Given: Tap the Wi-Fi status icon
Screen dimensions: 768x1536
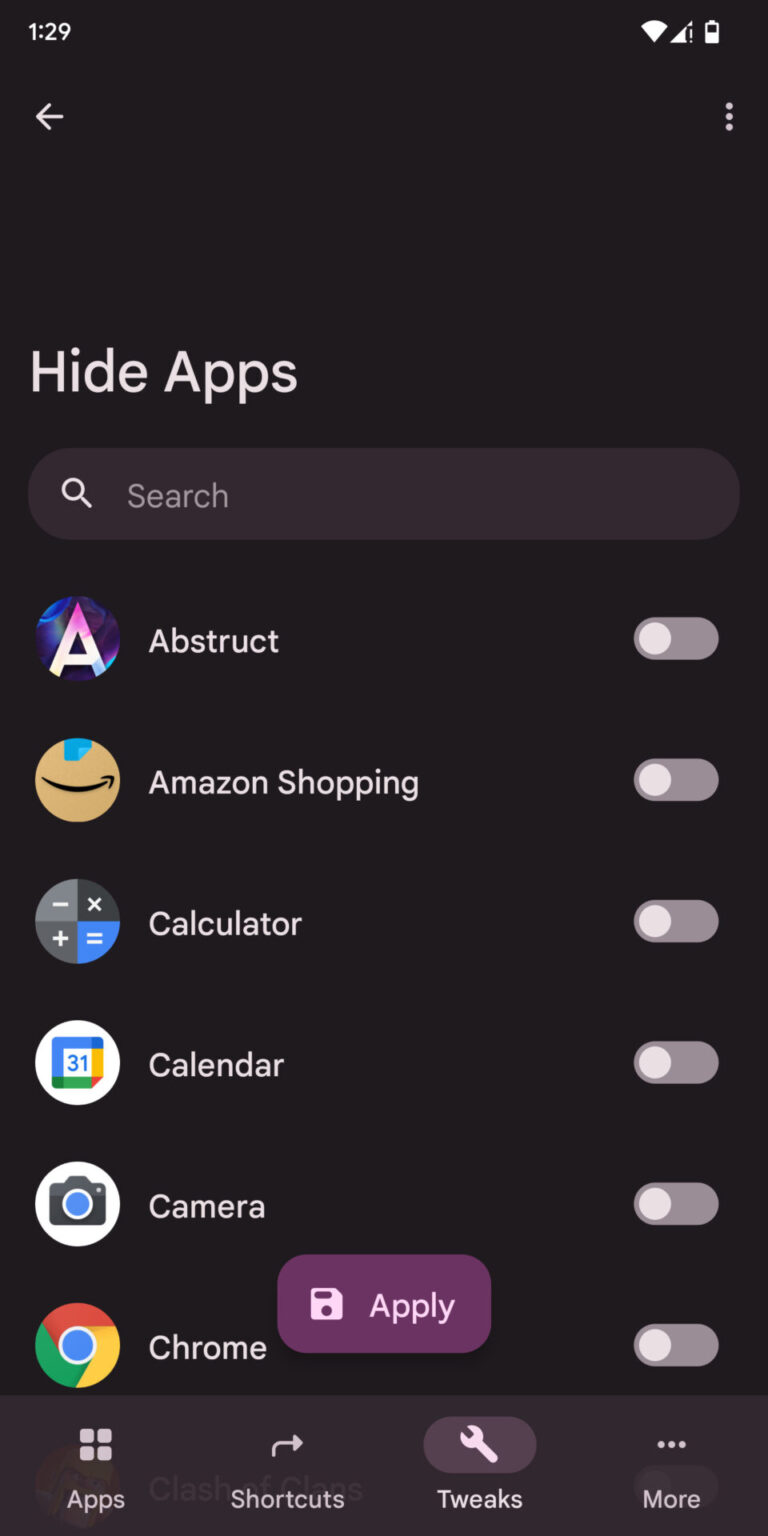Looking at the screenshot, I should click(652, 31).
